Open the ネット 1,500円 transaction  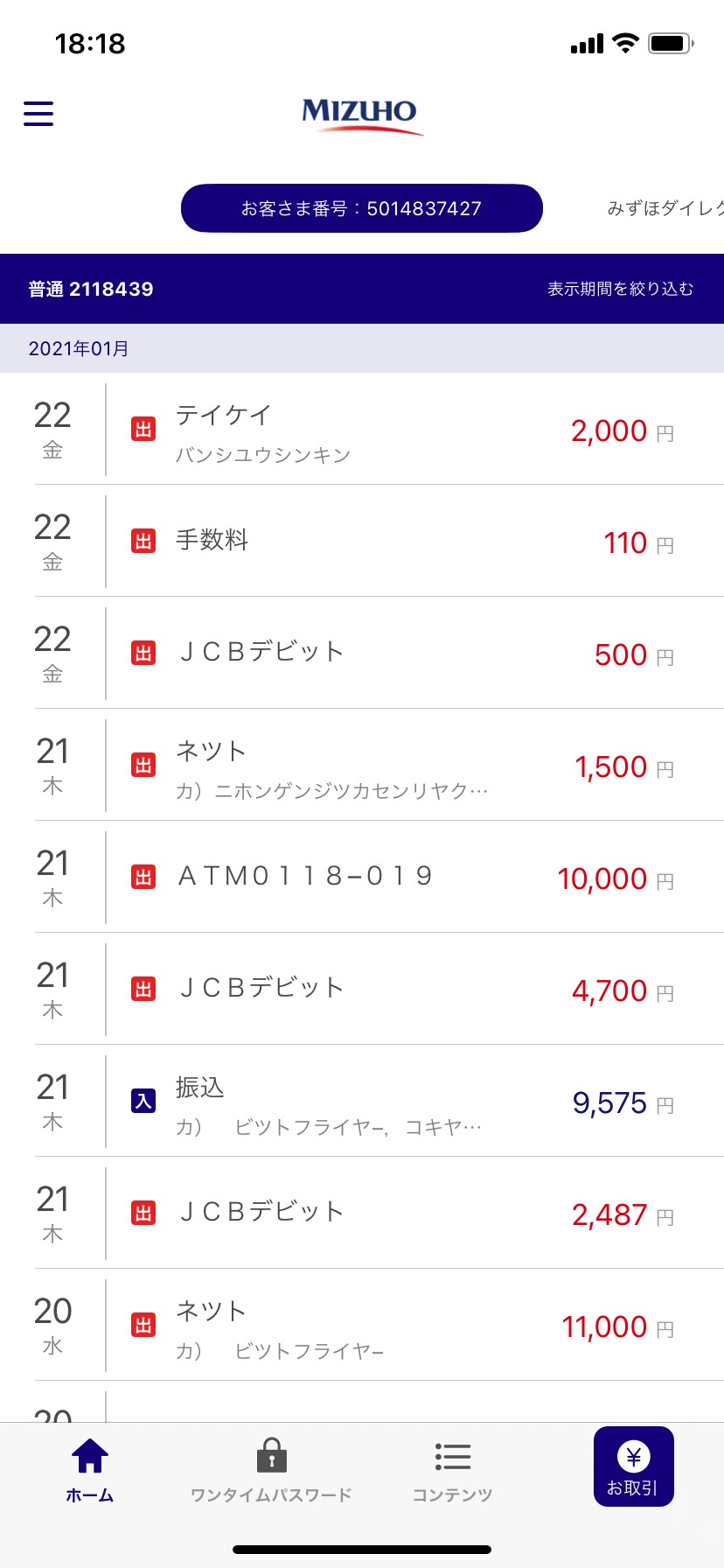[x=362, y=765]
